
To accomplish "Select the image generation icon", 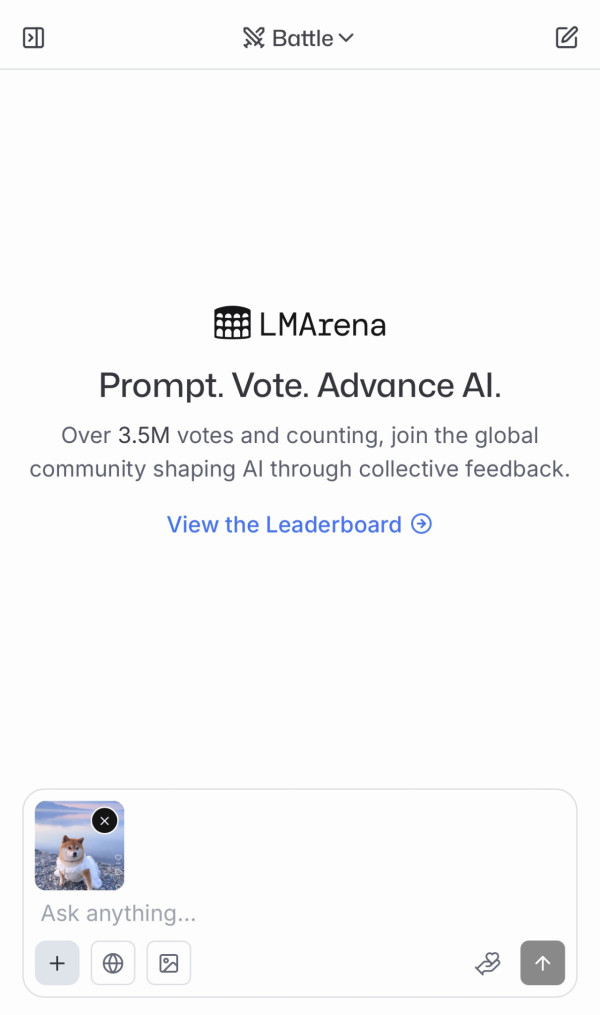I will click(x=169, y=963).
